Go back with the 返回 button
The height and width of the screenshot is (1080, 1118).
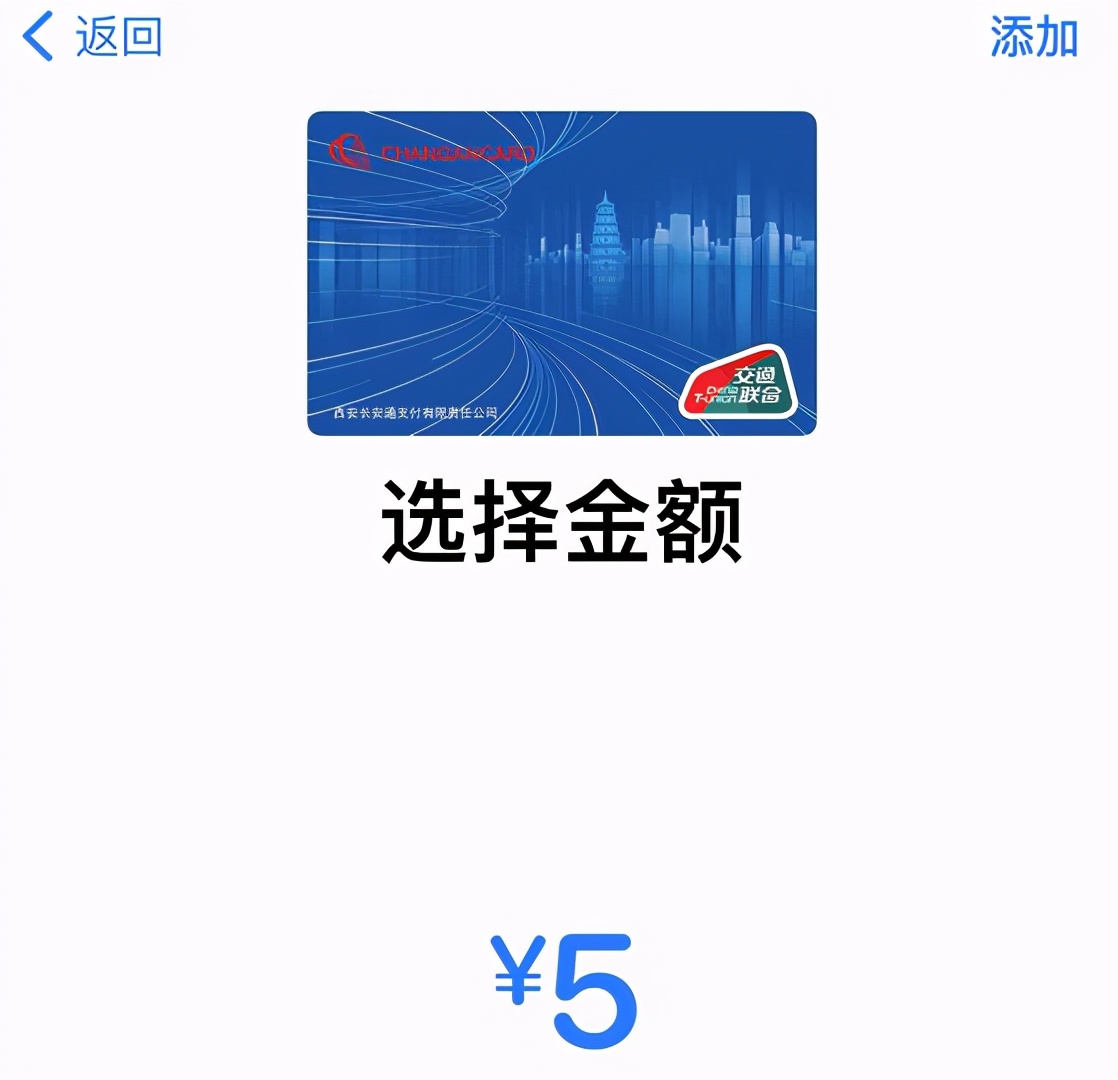coord(93,38)
